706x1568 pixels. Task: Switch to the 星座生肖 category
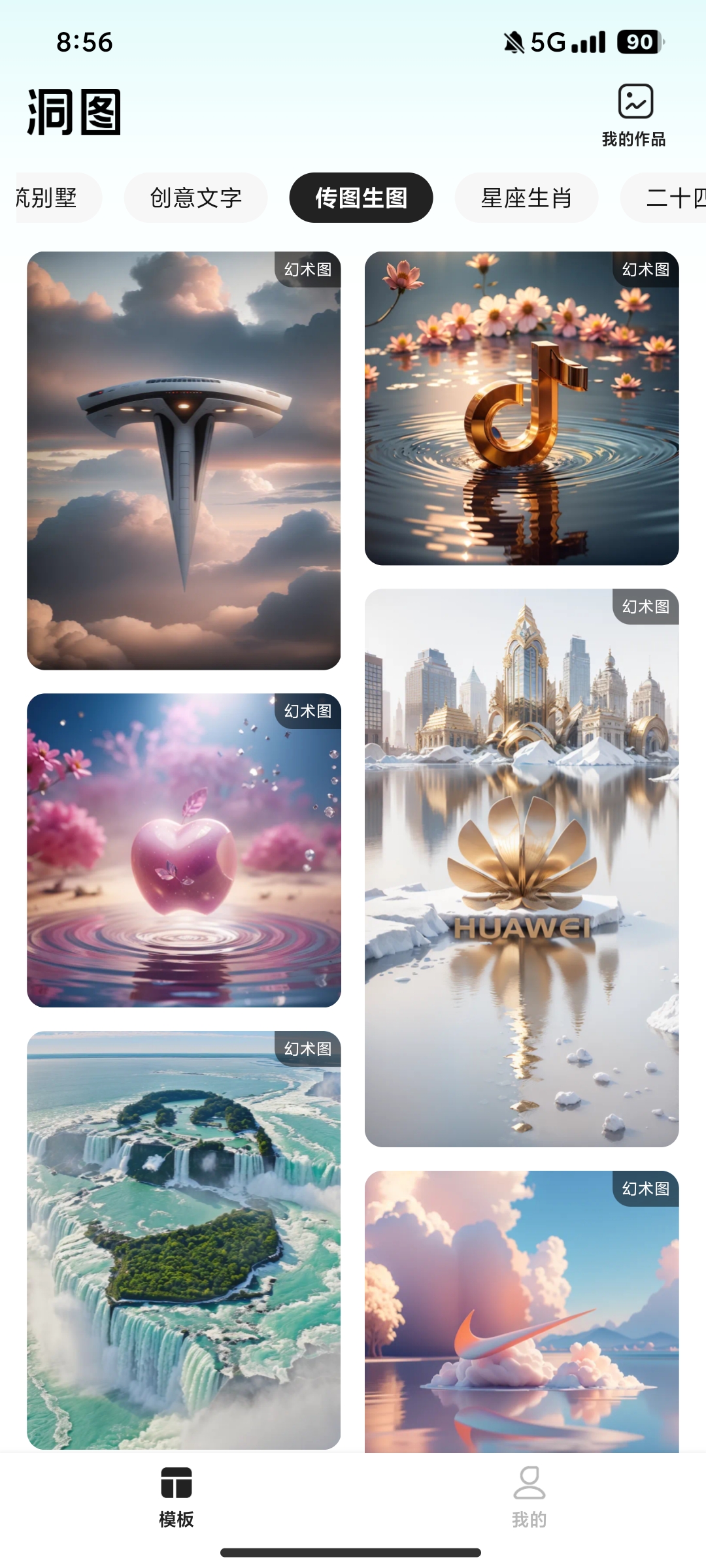[x=526, y=197]
